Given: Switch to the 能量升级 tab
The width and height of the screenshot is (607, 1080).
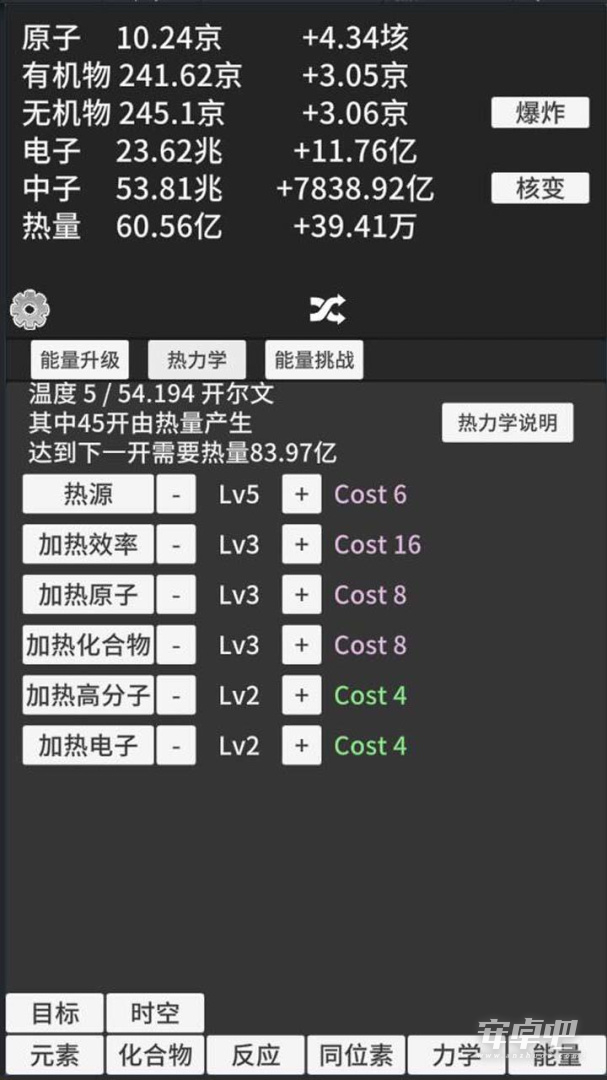Looking at the screenshot, I should (x=80, y=360).
